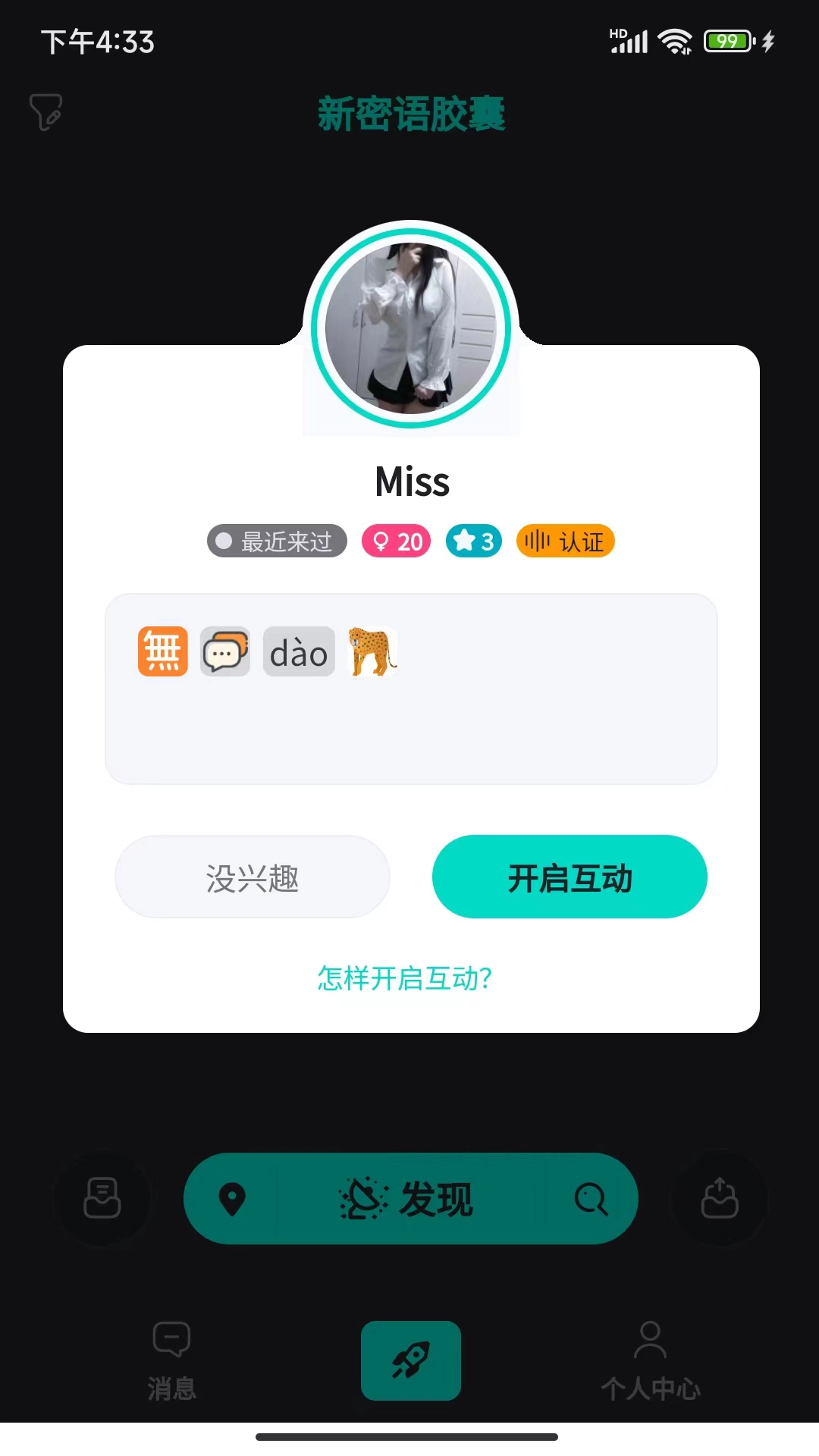Image resolution: width=819 pixels, height=1456 pixels.
Task: Tap the voice 认证 verification badge
Action: [x=565, y=541]
